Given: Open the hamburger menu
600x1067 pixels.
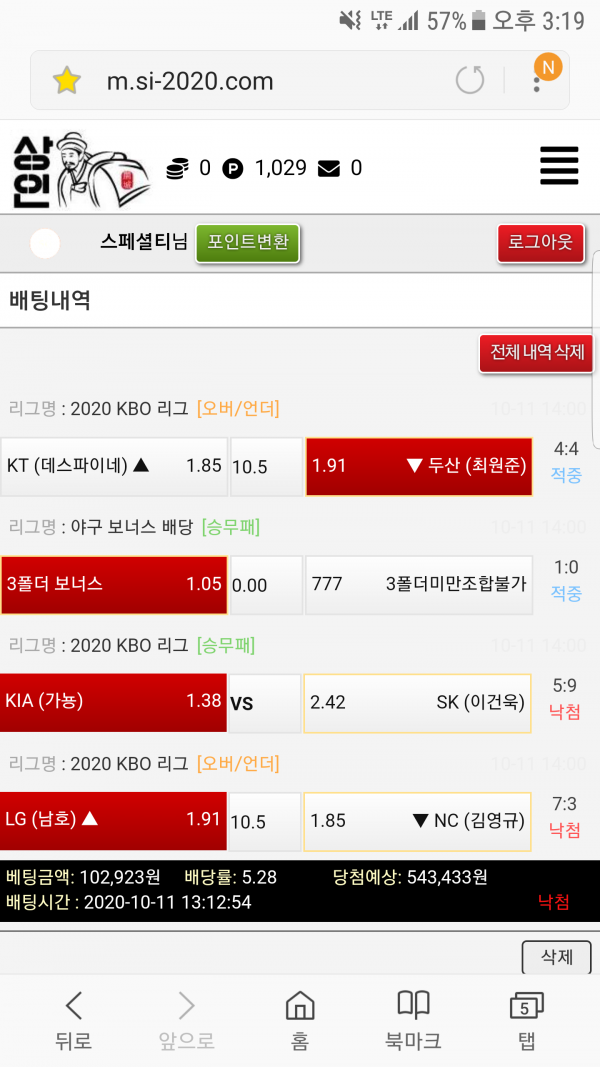Looking at the screenshot, I should click(558, 165).
